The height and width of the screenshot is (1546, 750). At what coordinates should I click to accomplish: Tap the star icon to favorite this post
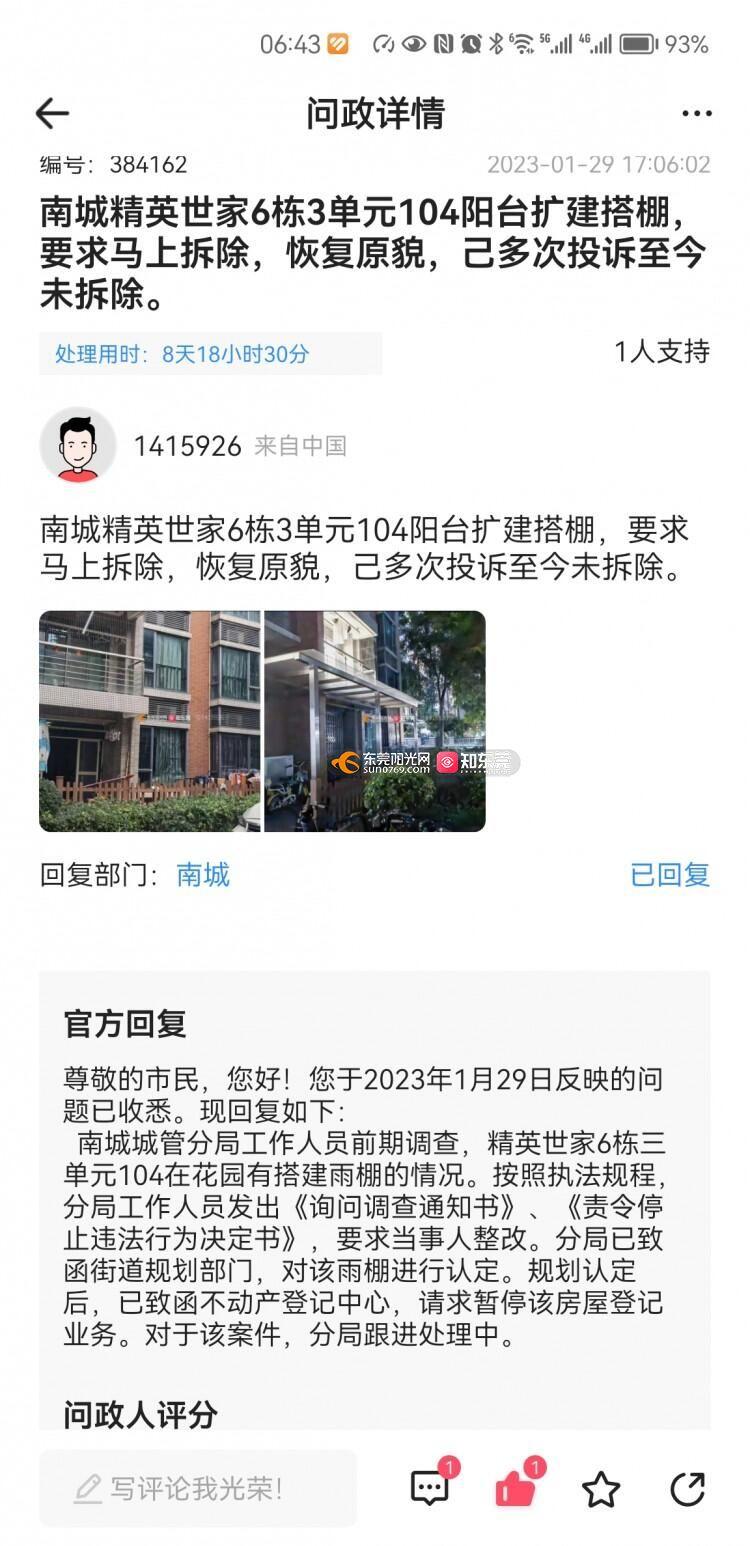click(x=600, y=1489)
